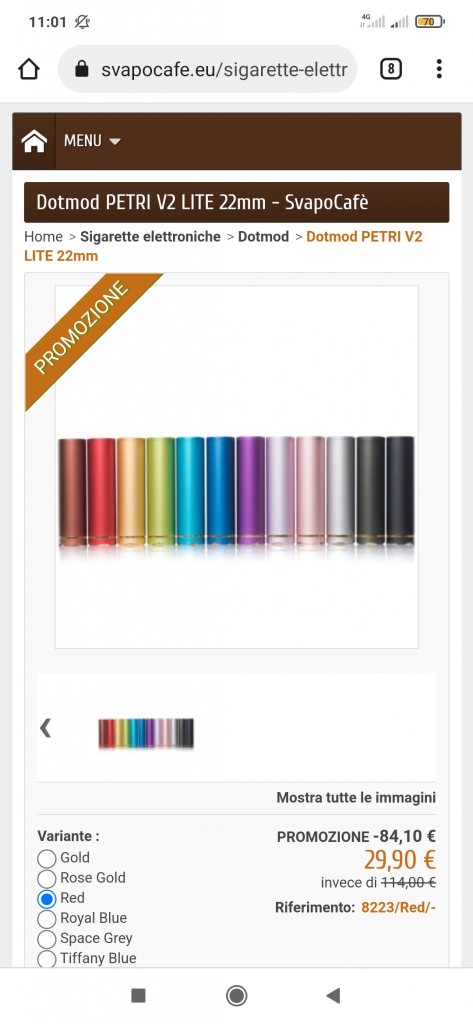Image resolution: width=473 pixels, height=1024 pixels.
Task: Expand the MENU dropdown
Action: pos(92,141)
